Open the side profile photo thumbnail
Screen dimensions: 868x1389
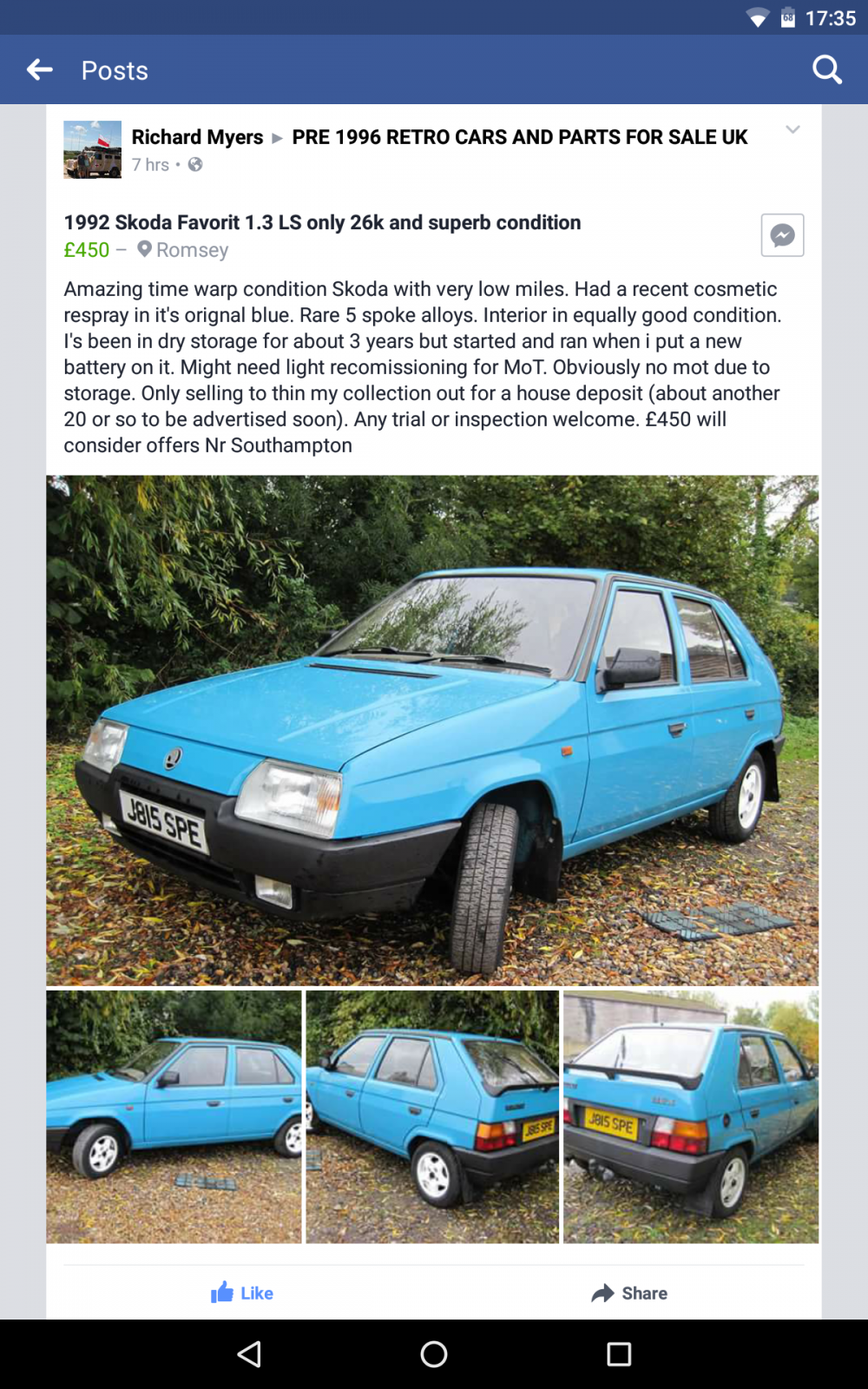[174, 1116]
